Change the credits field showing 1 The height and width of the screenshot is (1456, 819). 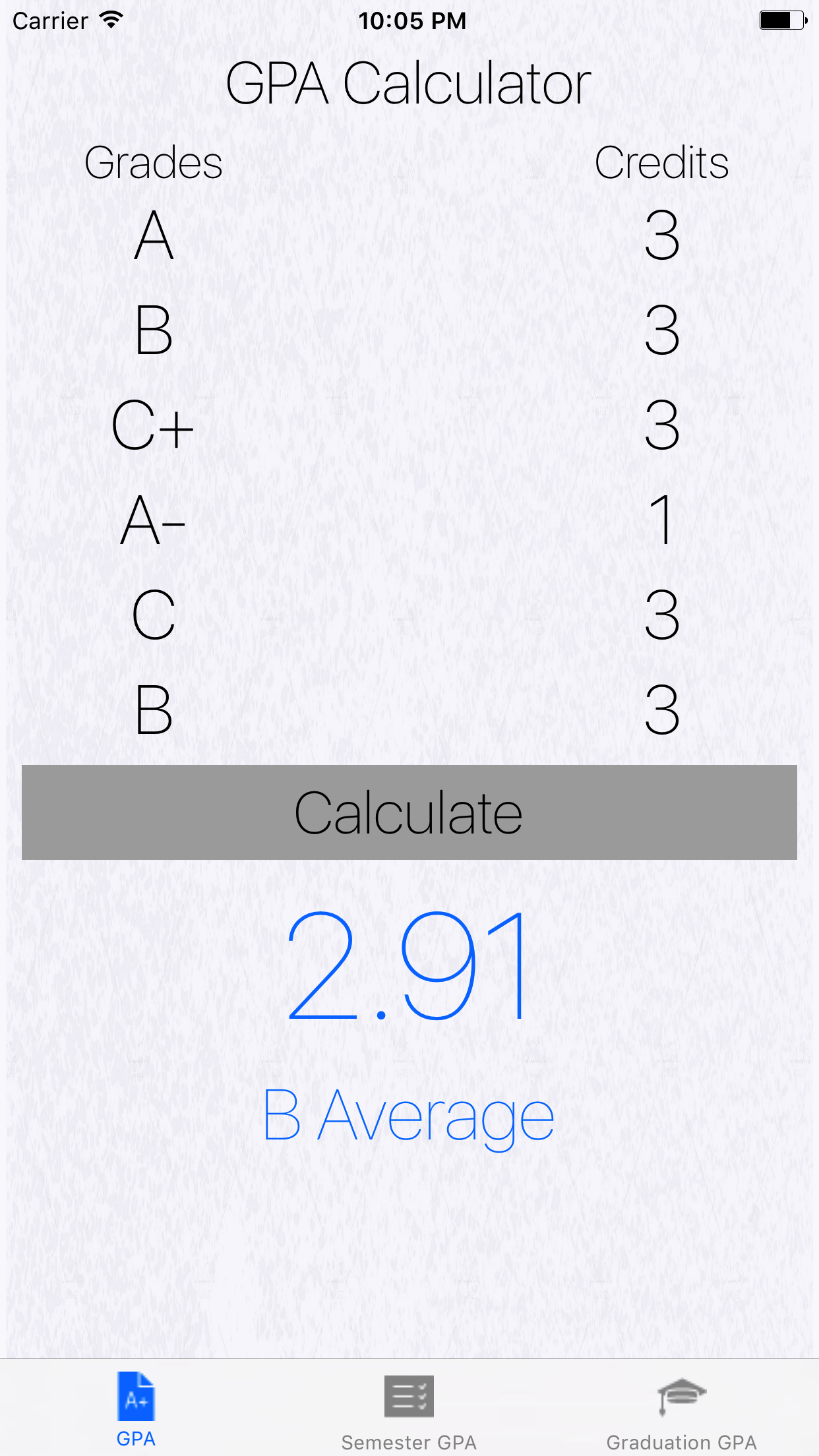661,521
